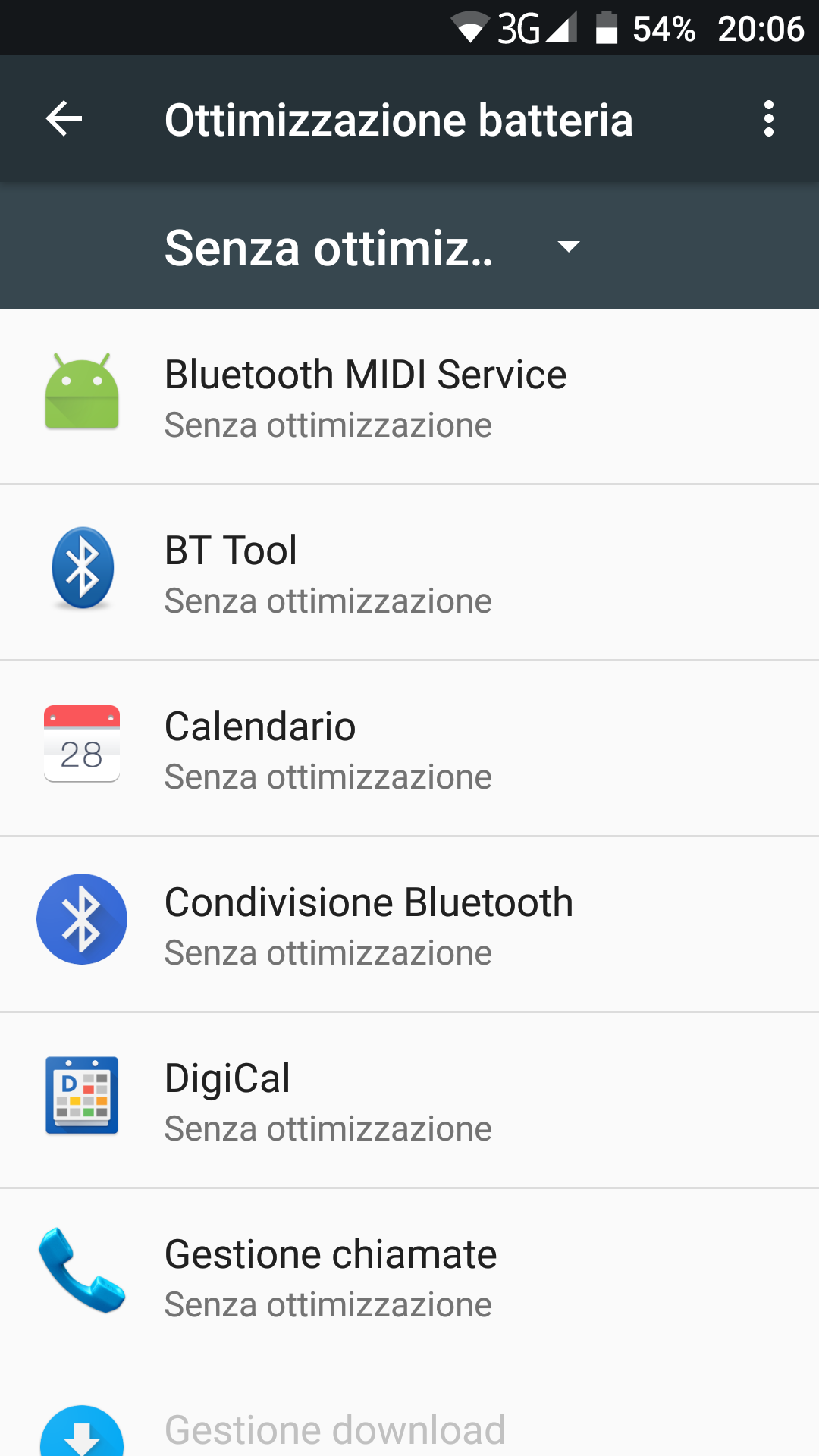This screenshot has height=1456, width=819.
Task: Open Bluetooth MIDI Service optimization settings
Action: (409, 394)
